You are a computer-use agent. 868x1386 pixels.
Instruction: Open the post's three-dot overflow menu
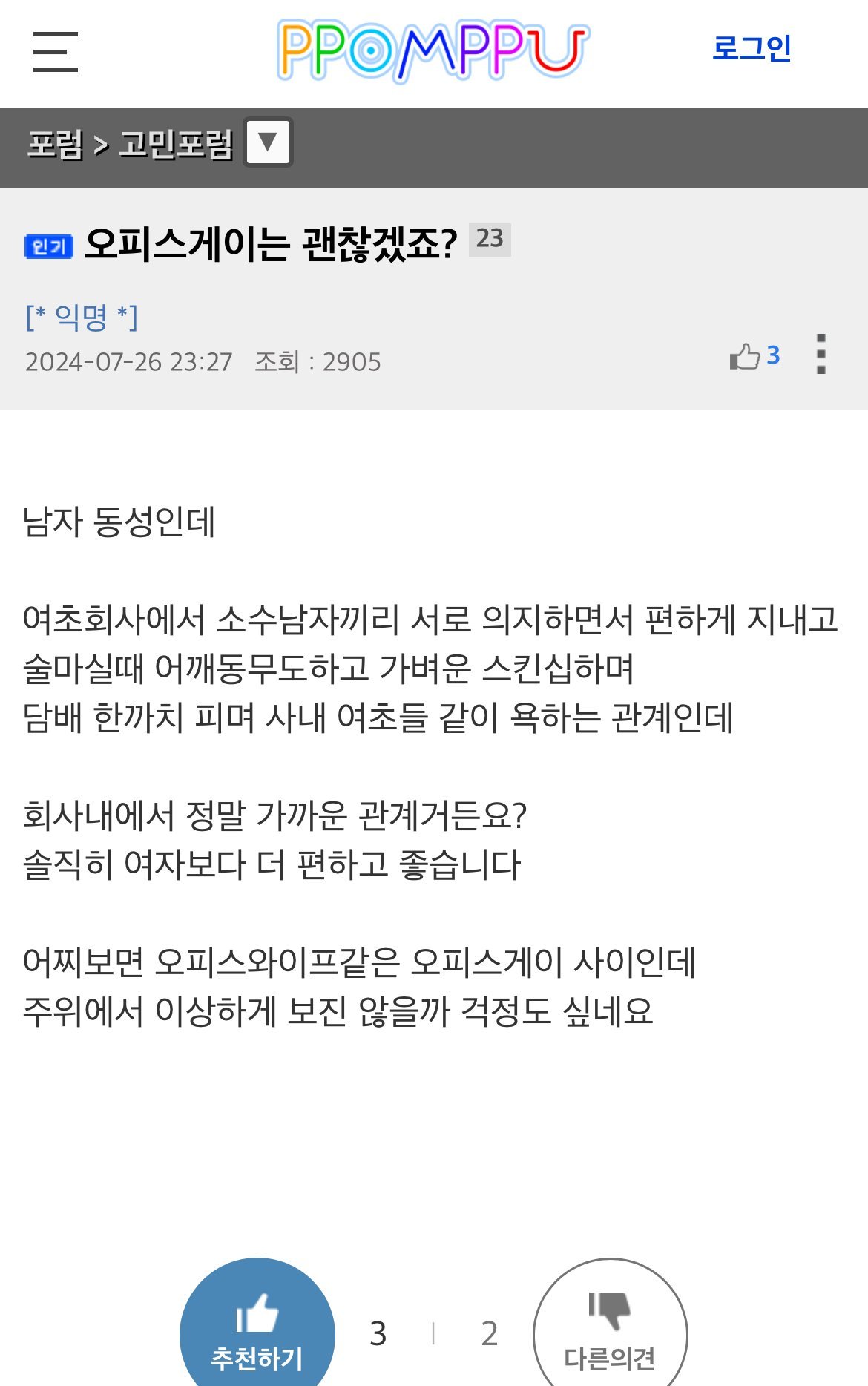point(821,354)
